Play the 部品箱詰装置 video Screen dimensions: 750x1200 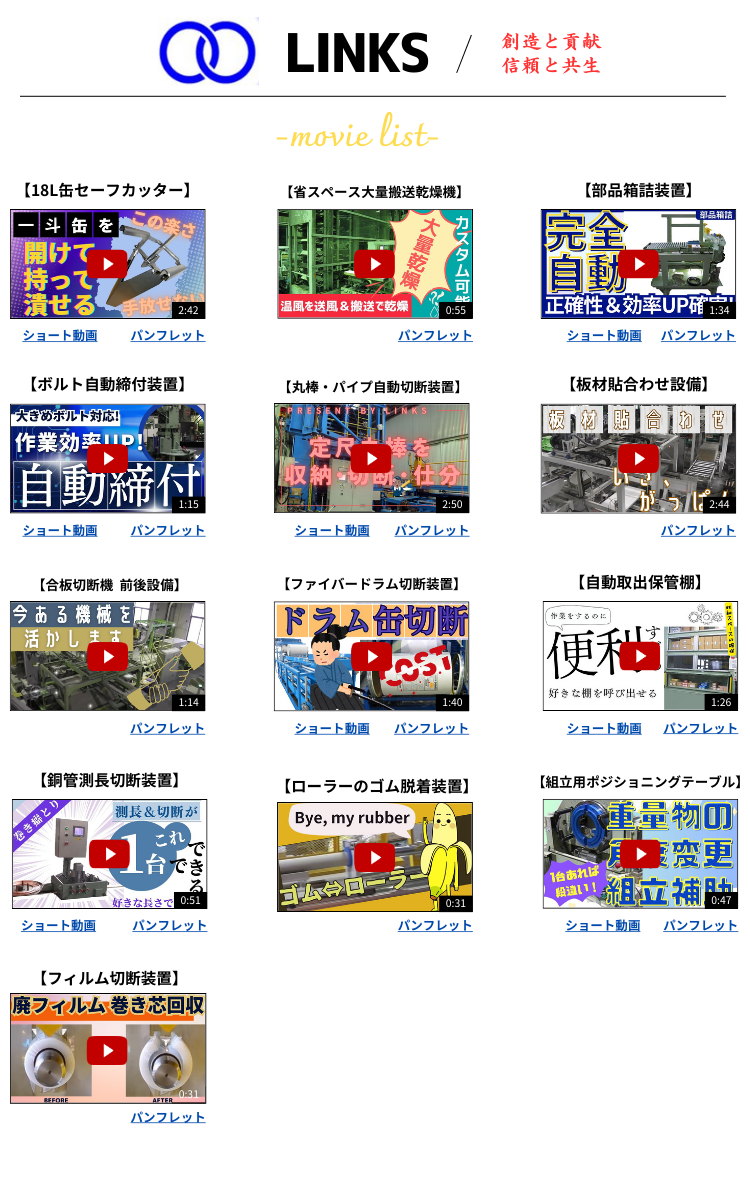tap(638, 264)
